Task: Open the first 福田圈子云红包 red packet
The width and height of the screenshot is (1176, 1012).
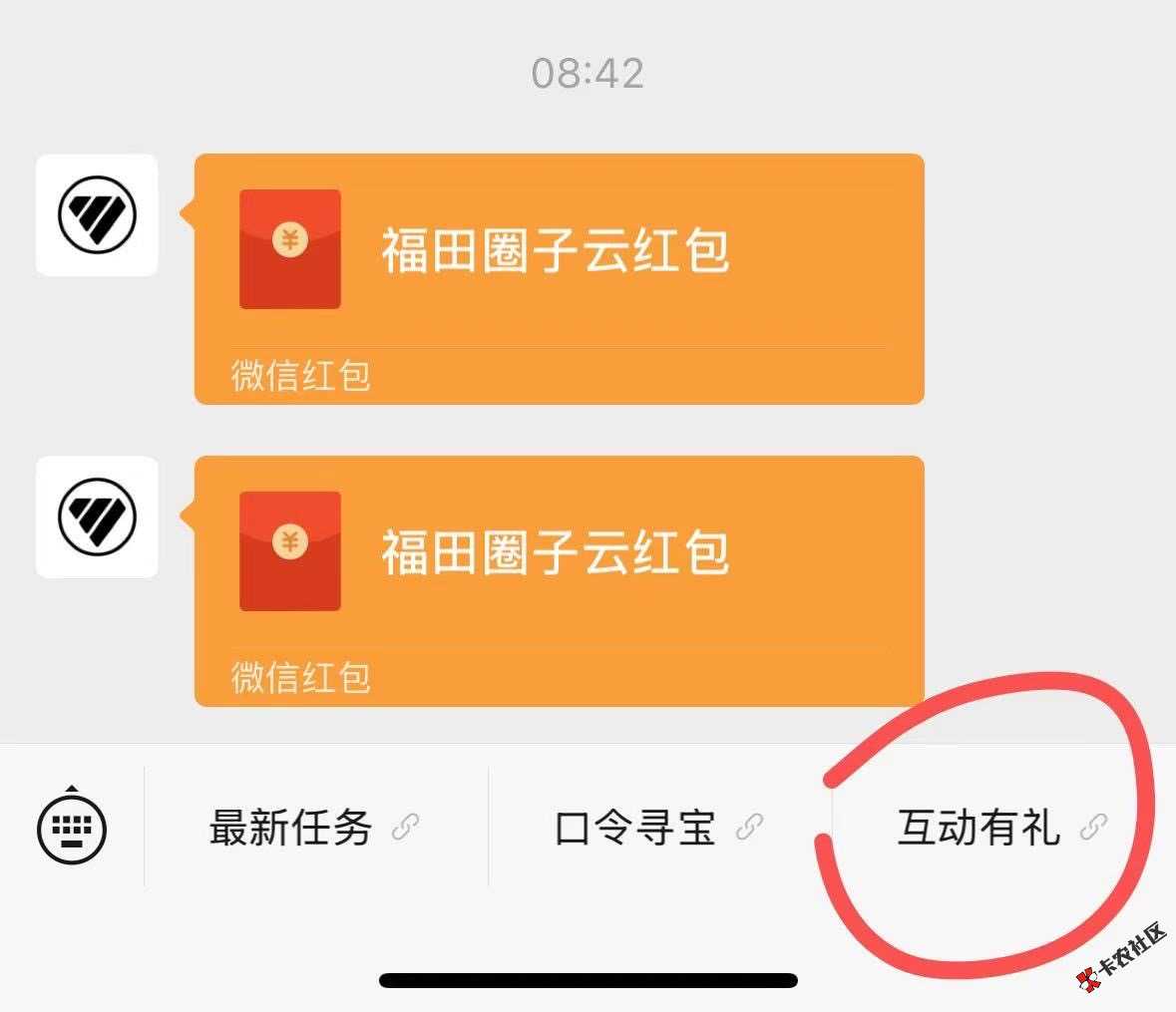Action: pos(559,278)
